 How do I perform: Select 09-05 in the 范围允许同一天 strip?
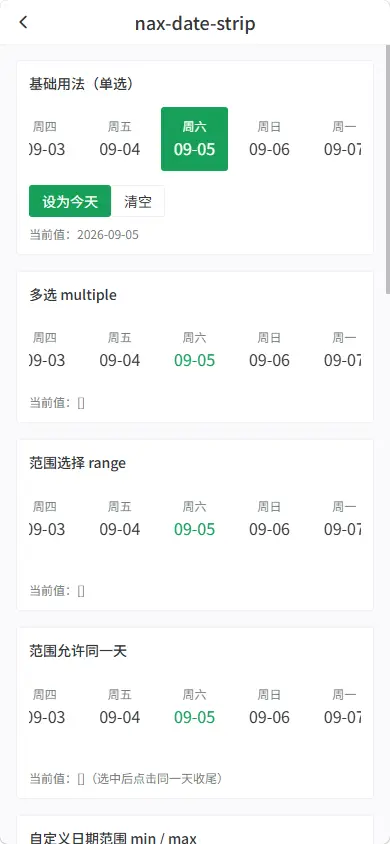194,707
